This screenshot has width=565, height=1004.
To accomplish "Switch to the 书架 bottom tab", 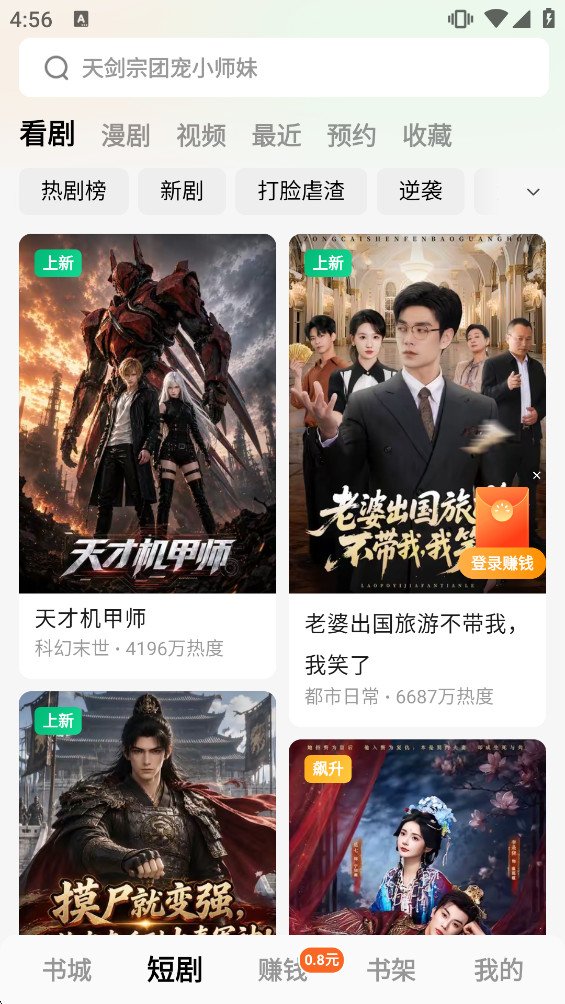I will [x=391, y=969].
